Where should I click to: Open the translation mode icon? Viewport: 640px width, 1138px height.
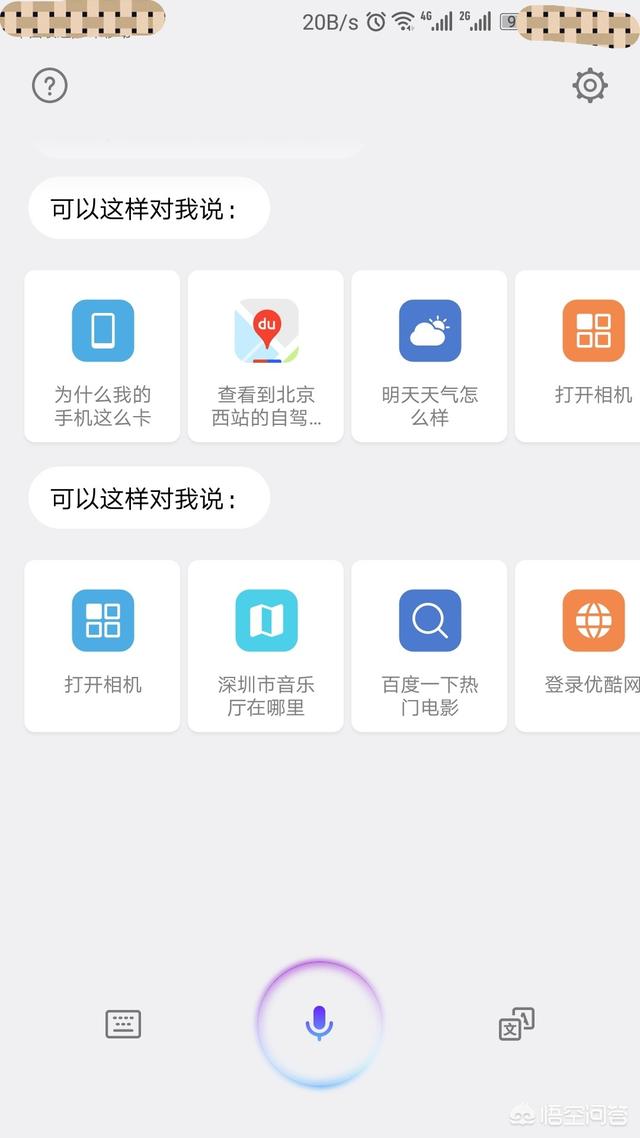pyautogui.click(x=516, y=1024)
